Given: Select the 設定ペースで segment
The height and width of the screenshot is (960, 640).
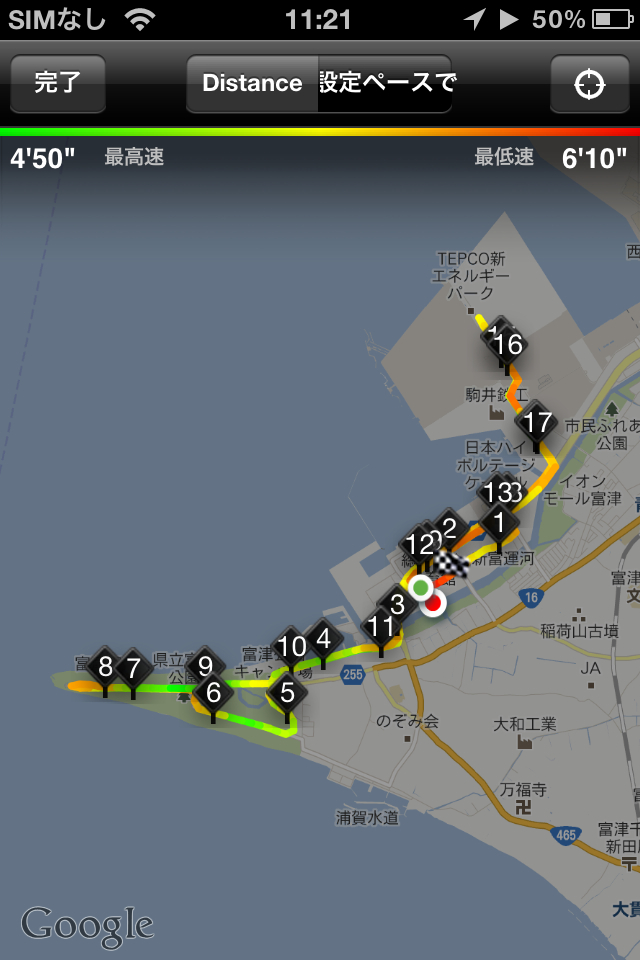Looking at the screenshot, I should pos(385,83).
